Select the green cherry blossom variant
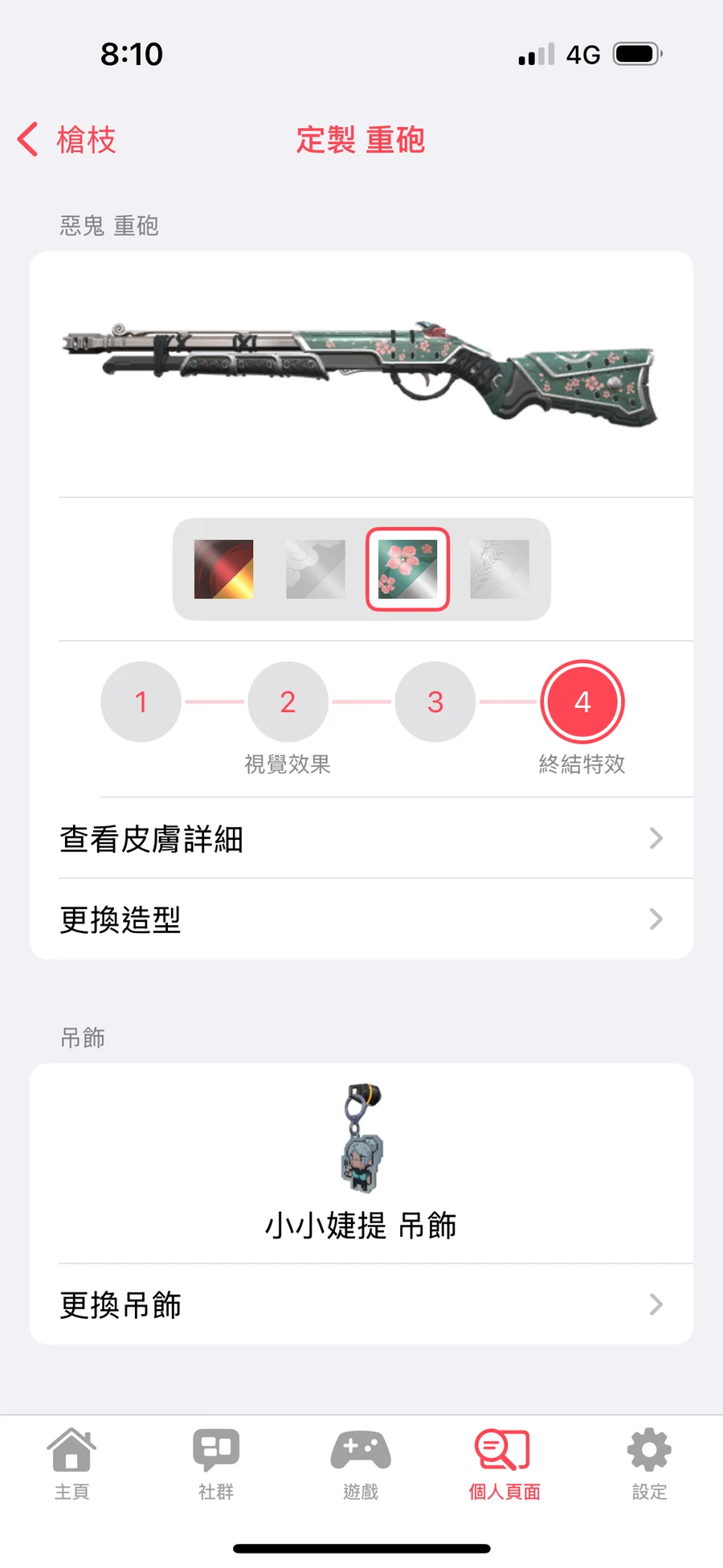 (x=407, y=569)
